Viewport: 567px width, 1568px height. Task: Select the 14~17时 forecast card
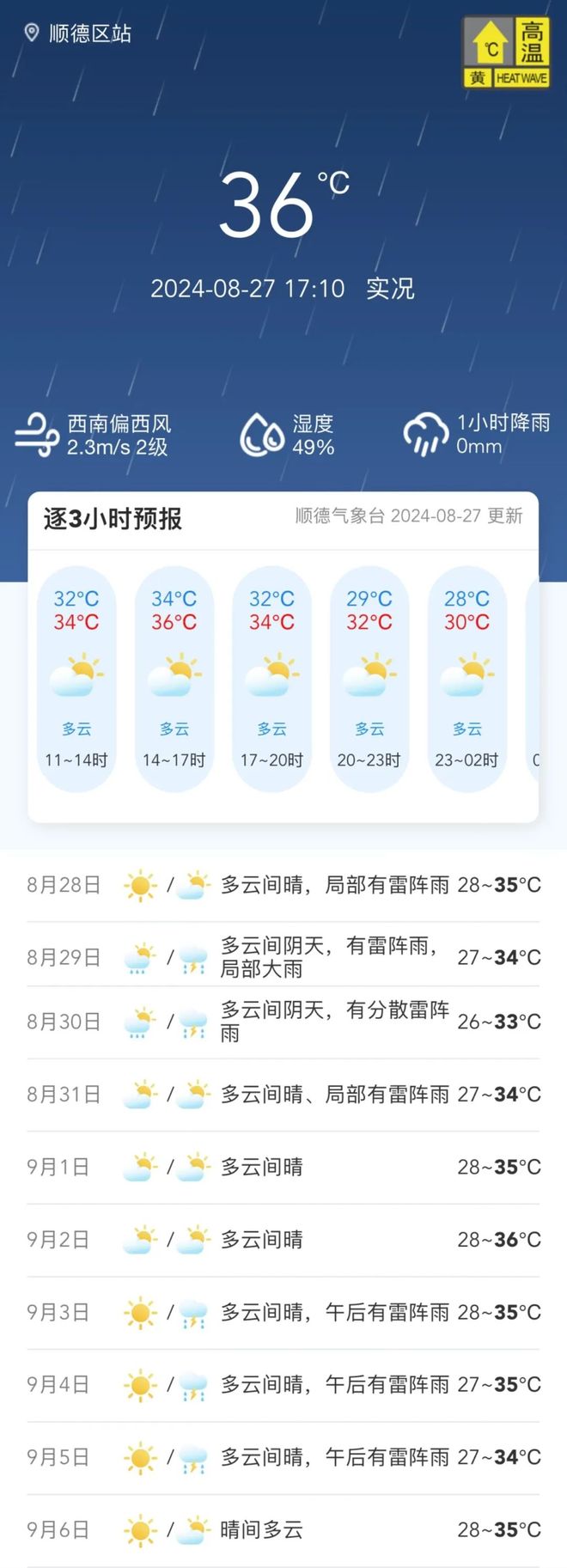[x=174, y=679]
